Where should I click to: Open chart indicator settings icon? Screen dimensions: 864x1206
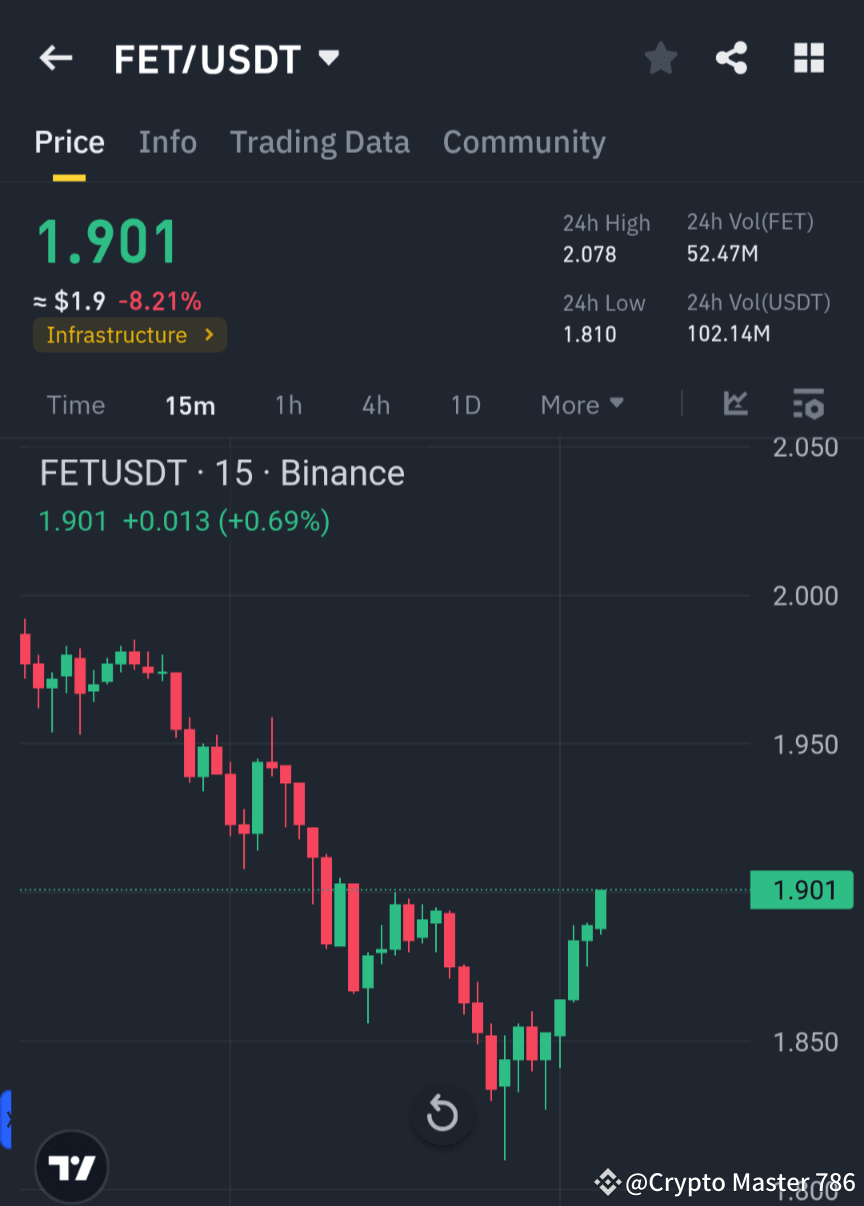pos(808,404)
